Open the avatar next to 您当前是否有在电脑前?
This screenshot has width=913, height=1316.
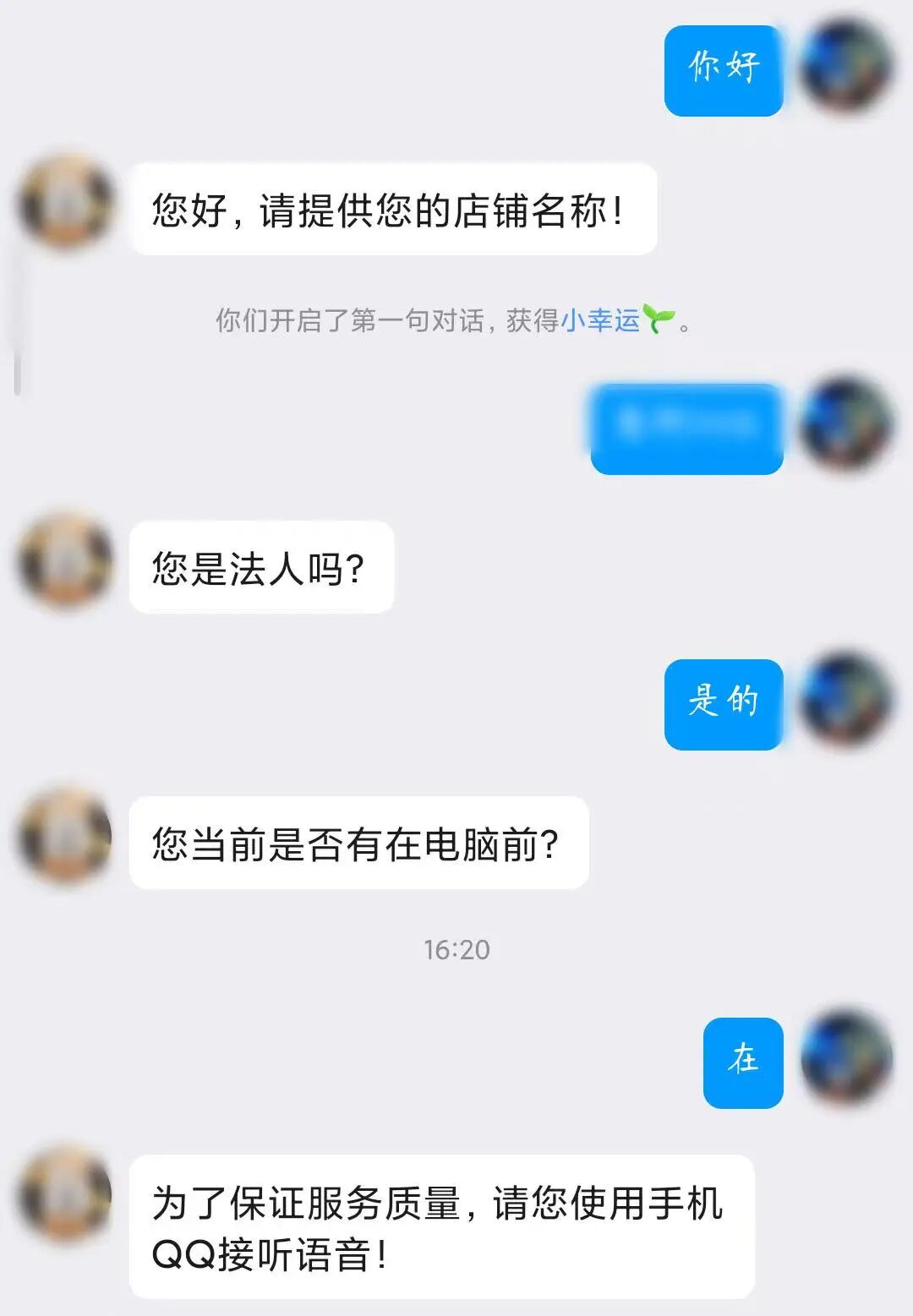pos(66,837)
